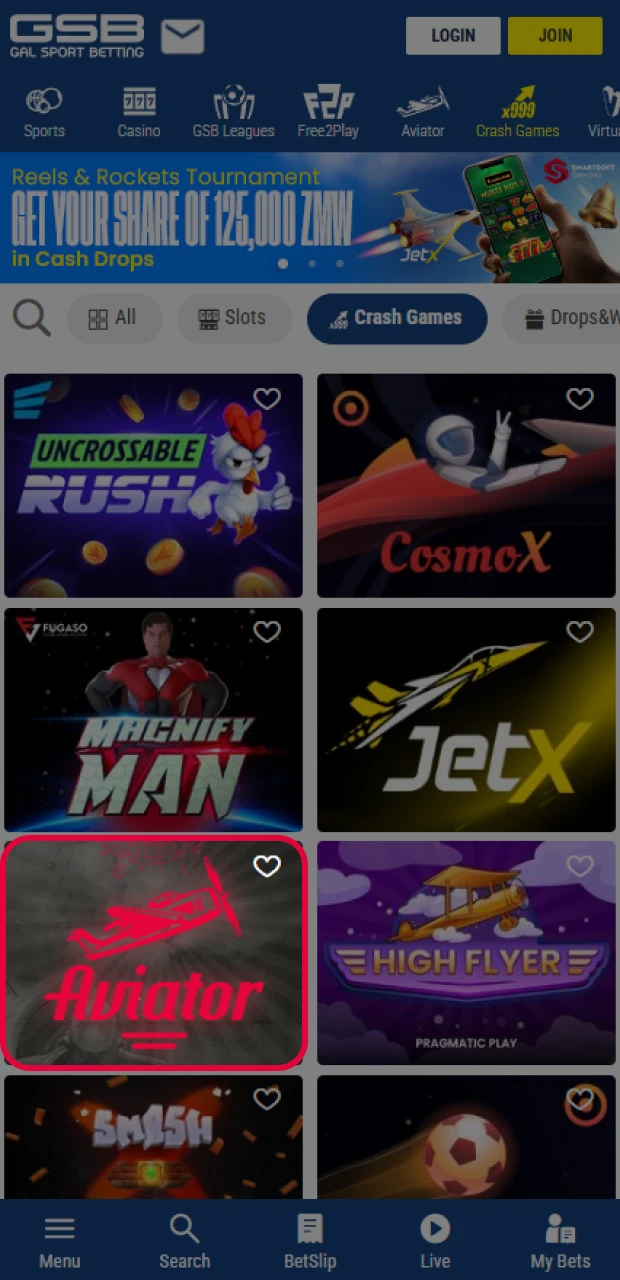Tap the LOGIN button
The width and height of the screenshot is (620, 1280).
coord(453,36)
